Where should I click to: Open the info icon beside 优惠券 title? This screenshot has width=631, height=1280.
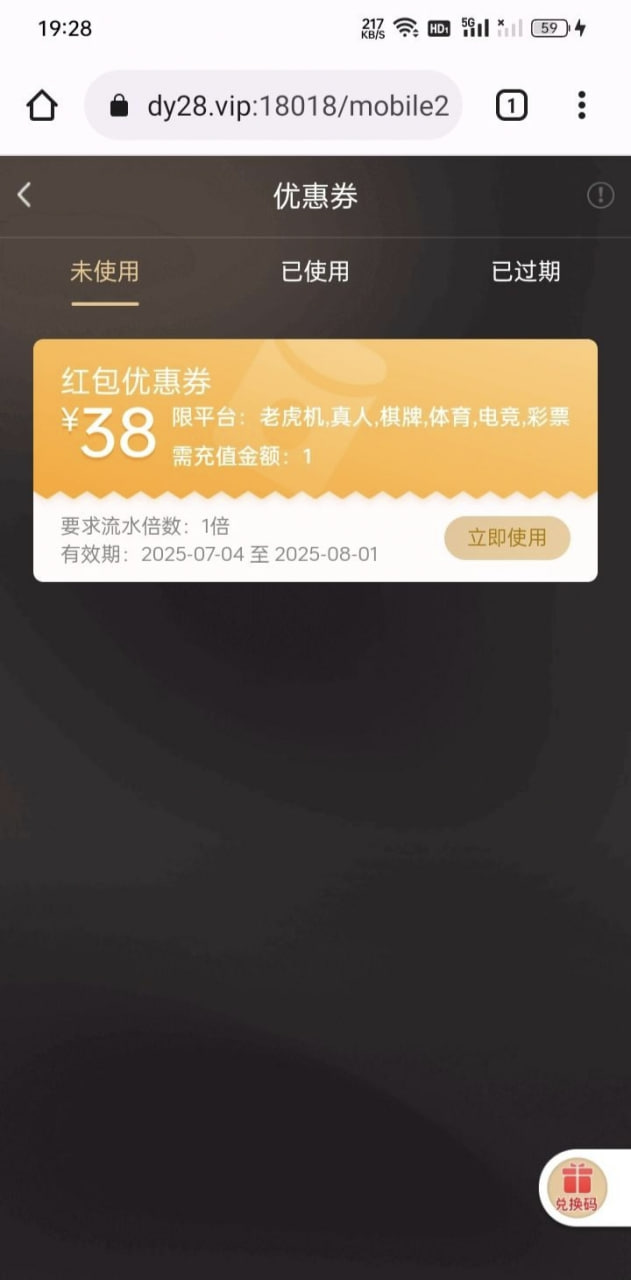tap(600, 195)
